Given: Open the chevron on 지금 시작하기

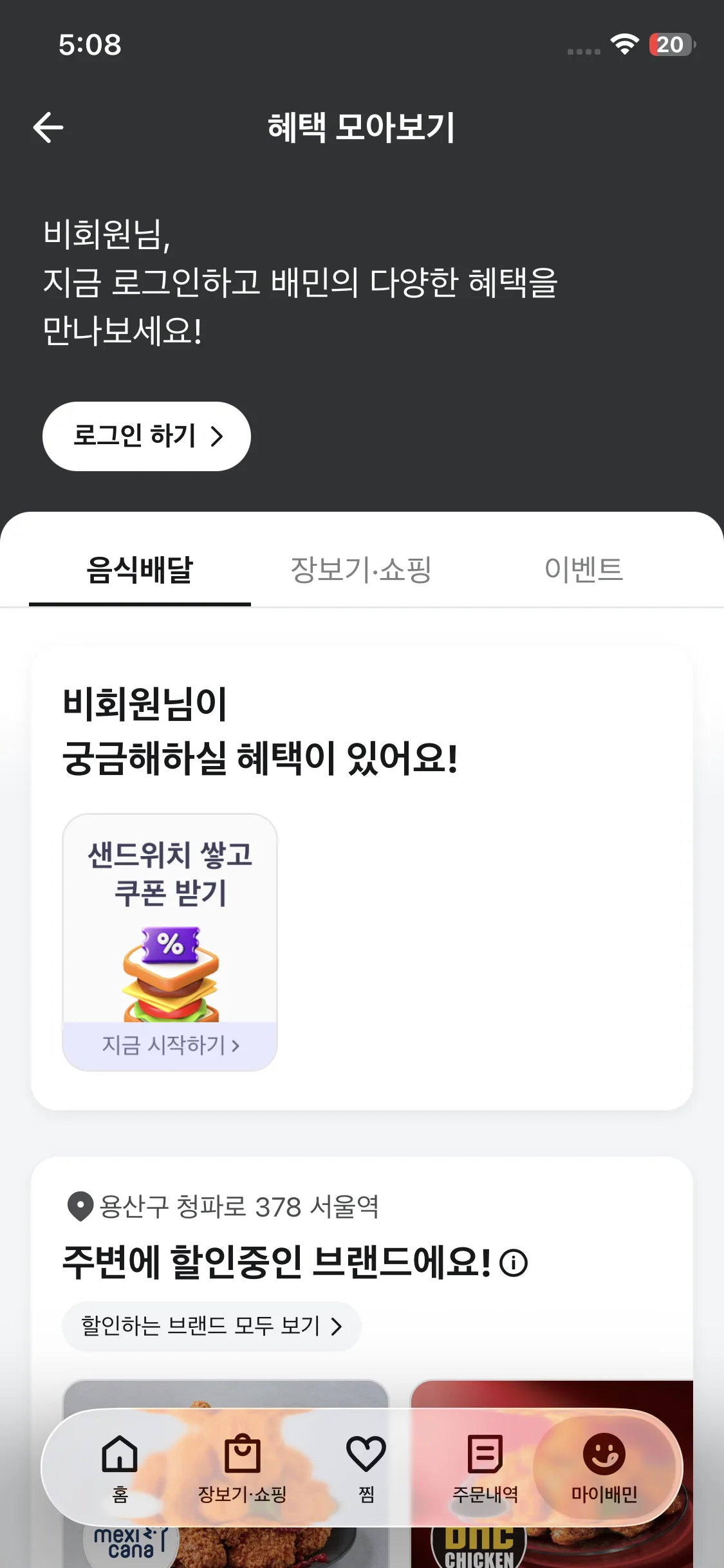Looking at the screenshot, I should tap(237, 1046).
